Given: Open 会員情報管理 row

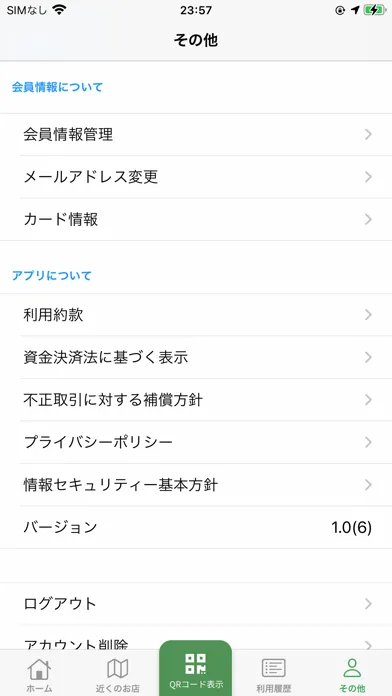Looking at the screenshot, I should 196,134.
